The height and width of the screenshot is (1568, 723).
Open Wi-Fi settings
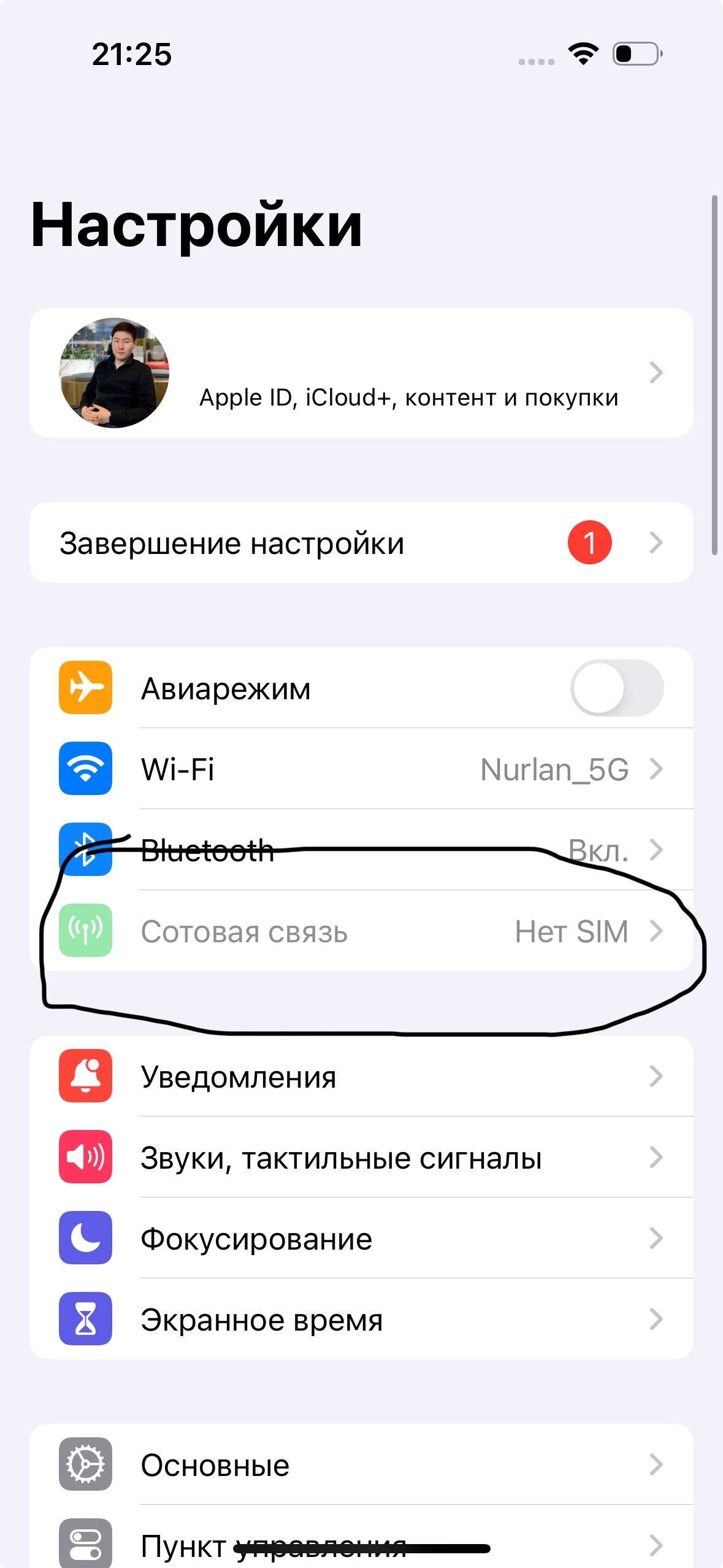pos(361,769)
